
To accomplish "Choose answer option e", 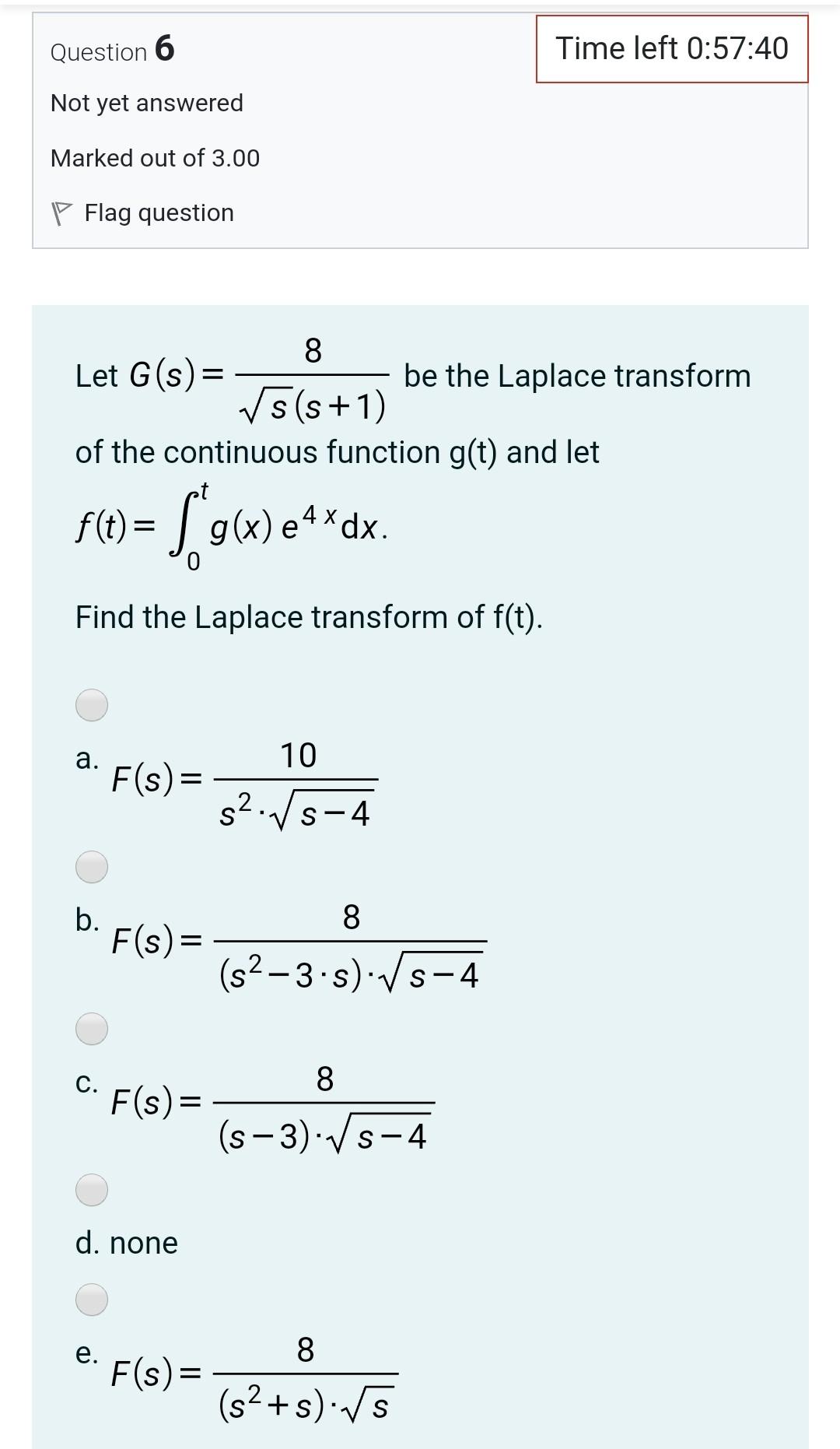I will 92,1300.
